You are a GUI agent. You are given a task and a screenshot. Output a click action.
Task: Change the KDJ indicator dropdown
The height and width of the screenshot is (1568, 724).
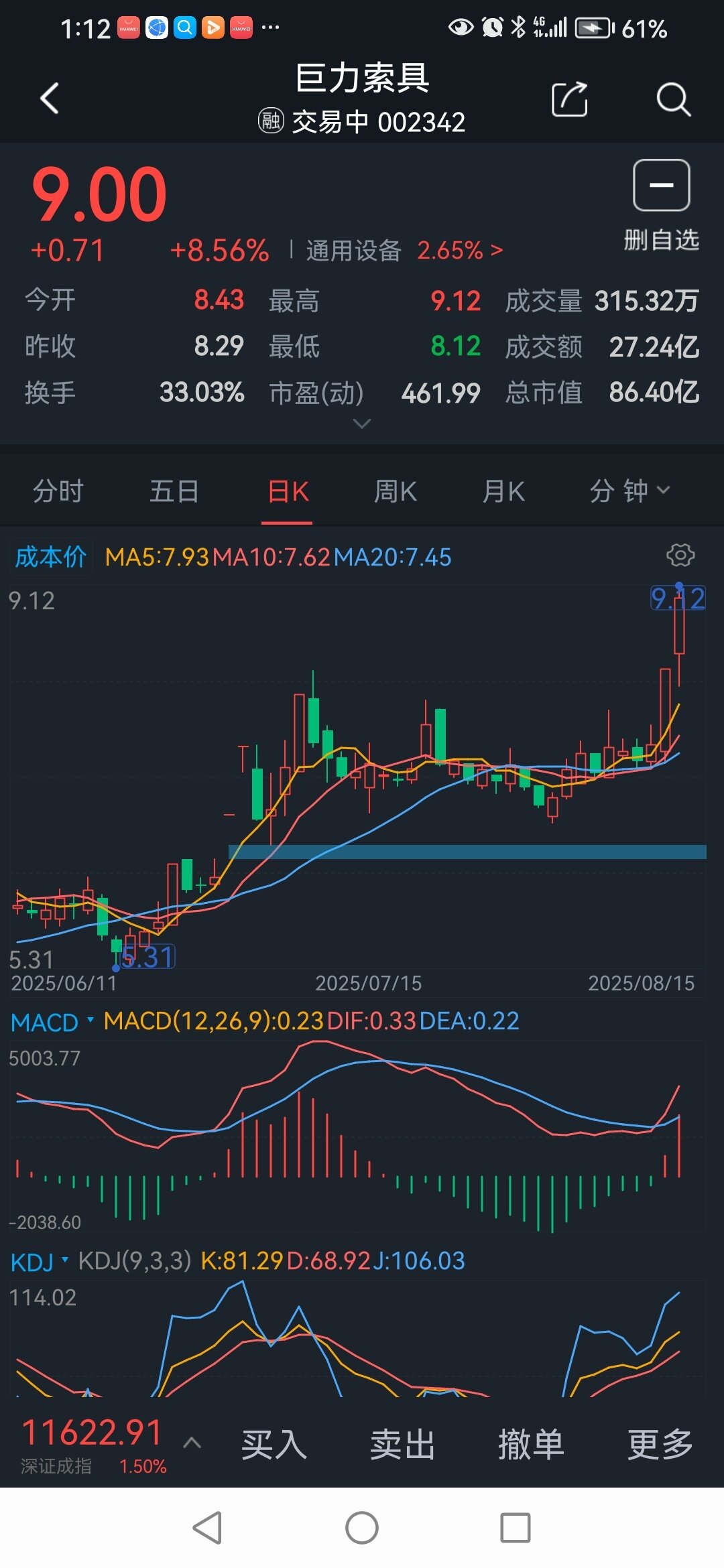tap(40, 1262)
